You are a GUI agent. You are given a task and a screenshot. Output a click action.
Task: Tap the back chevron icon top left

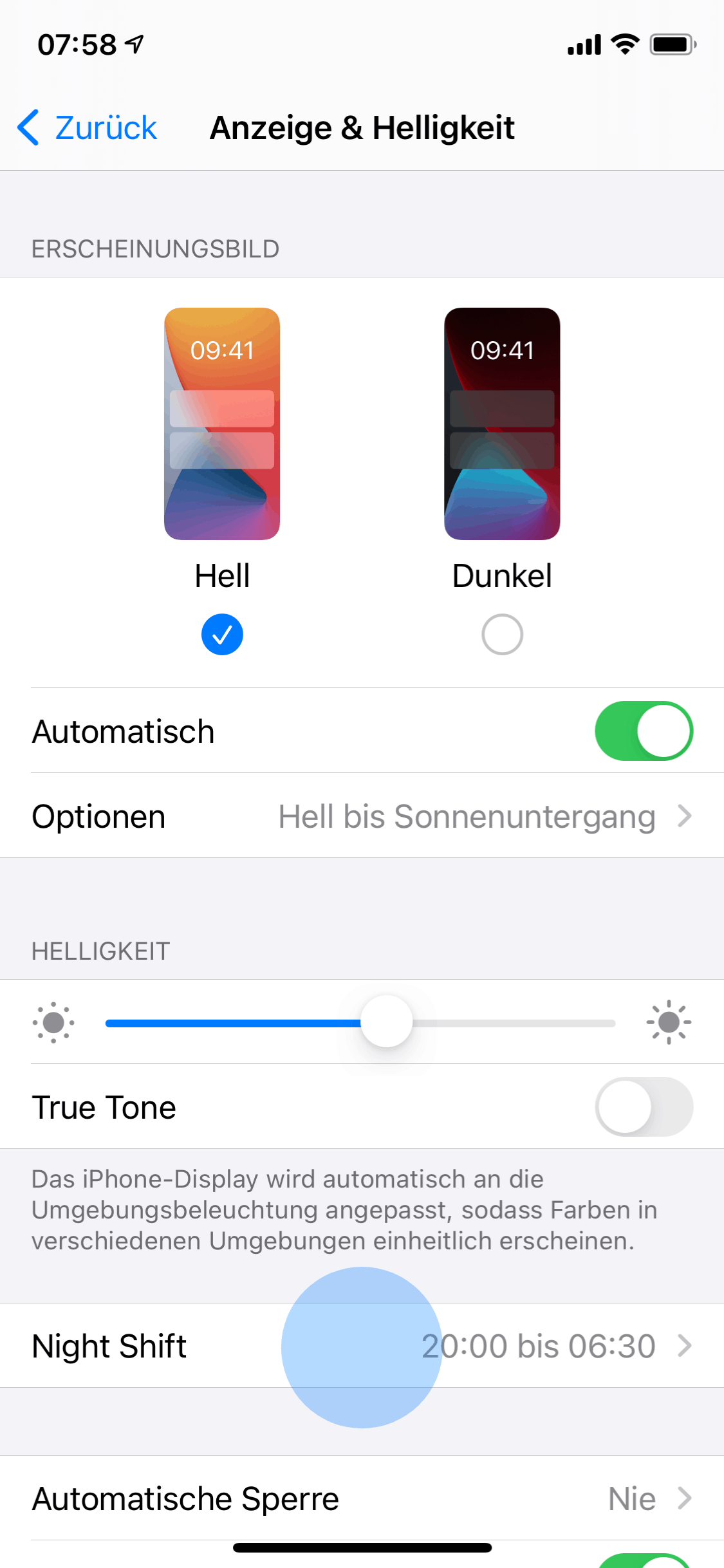coord(27,127)
